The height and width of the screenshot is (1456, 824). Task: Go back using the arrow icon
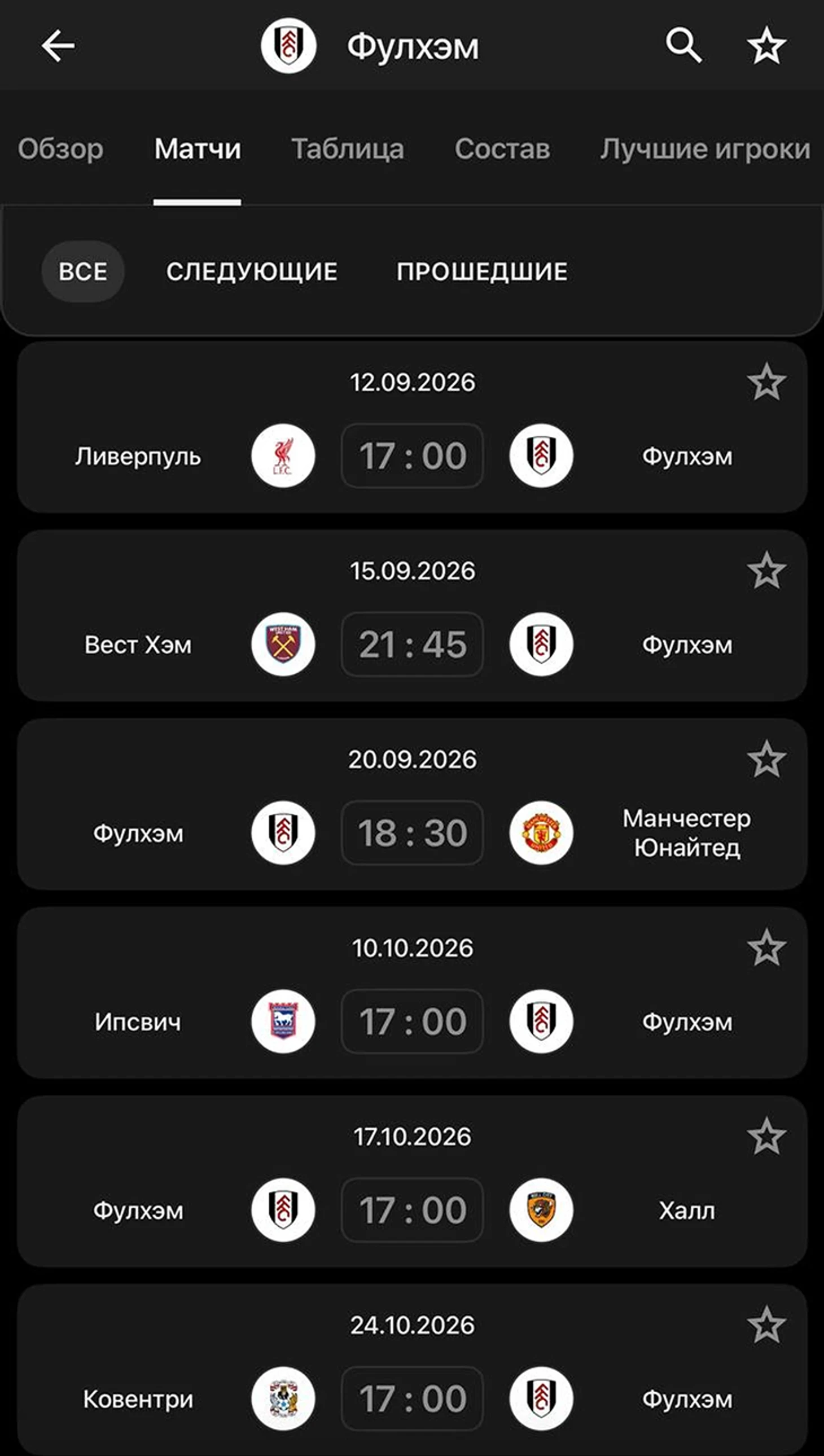(58, 46)
